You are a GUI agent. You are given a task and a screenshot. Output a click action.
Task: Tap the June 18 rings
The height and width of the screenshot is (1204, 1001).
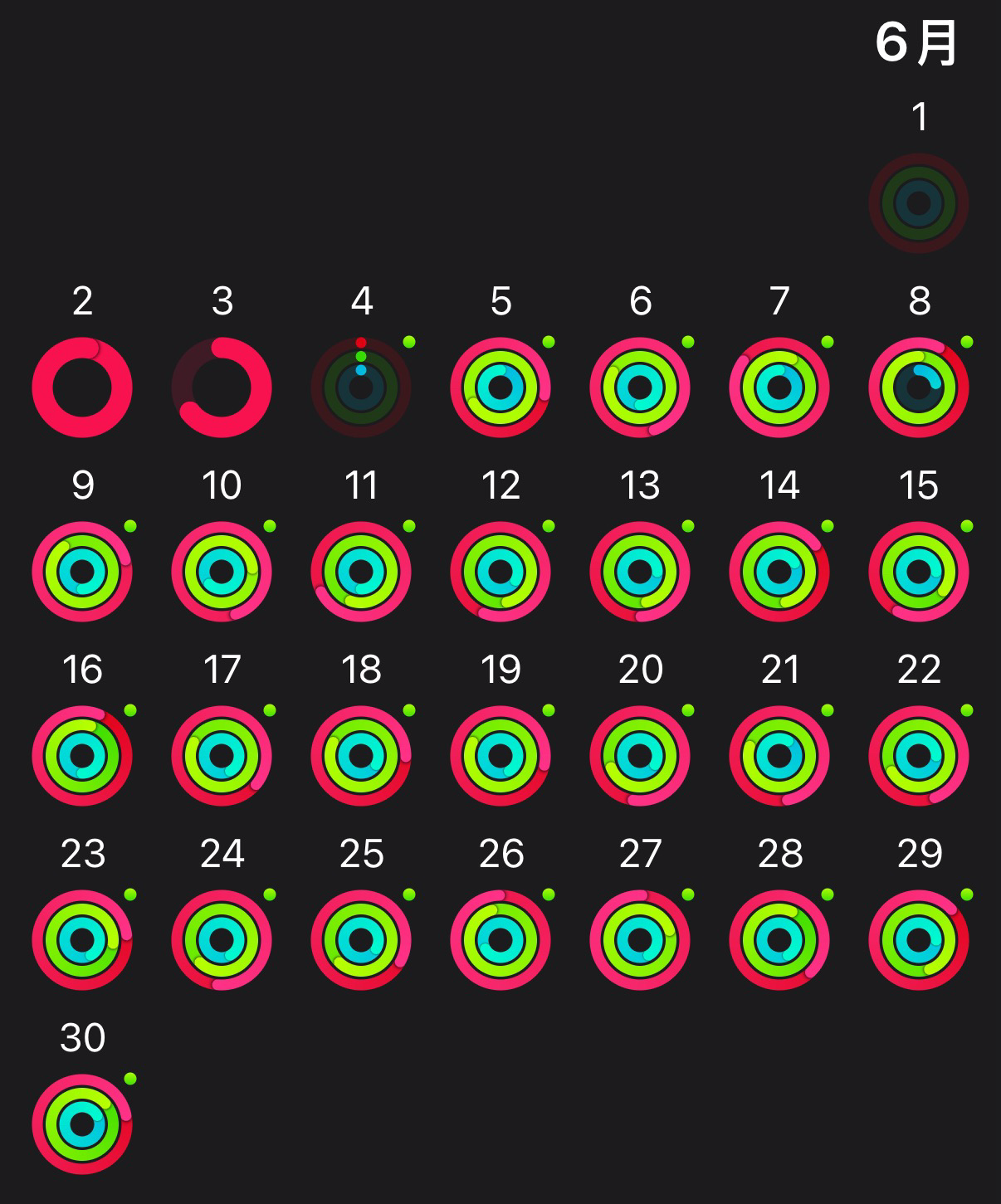[x=361, y=756]
